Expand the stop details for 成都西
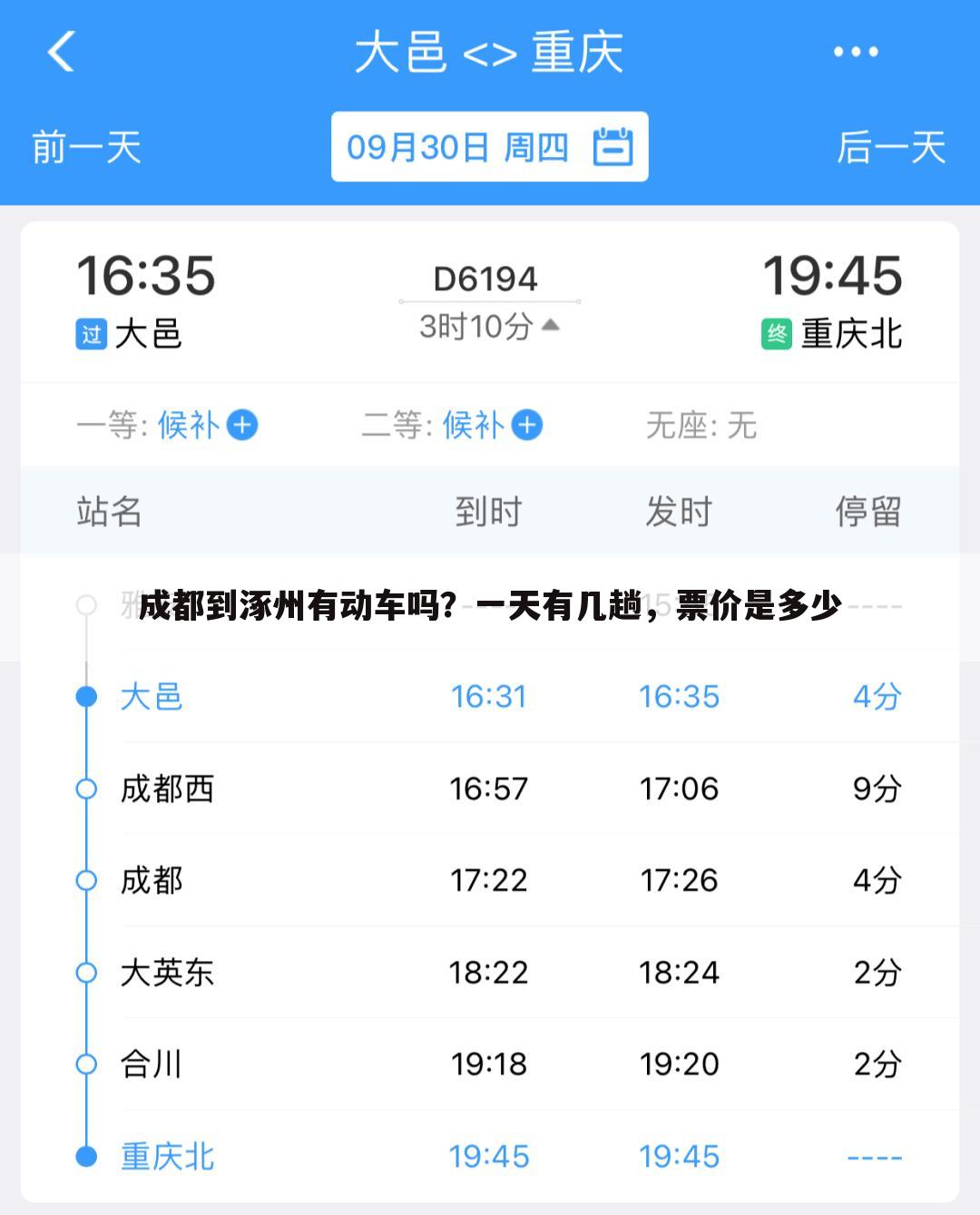The image size is (980, 1215). coord(86,789)
